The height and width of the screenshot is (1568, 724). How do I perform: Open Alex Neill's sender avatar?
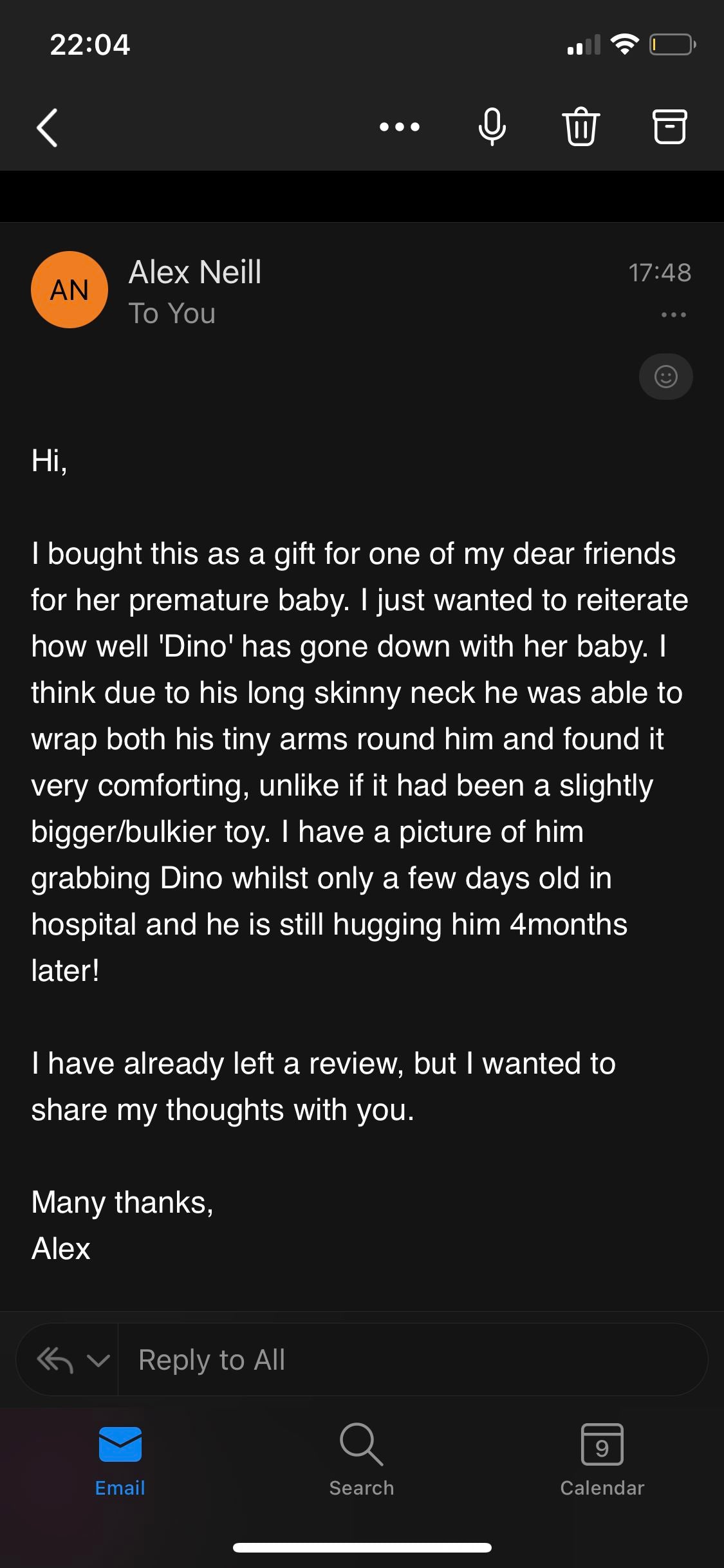70,290
